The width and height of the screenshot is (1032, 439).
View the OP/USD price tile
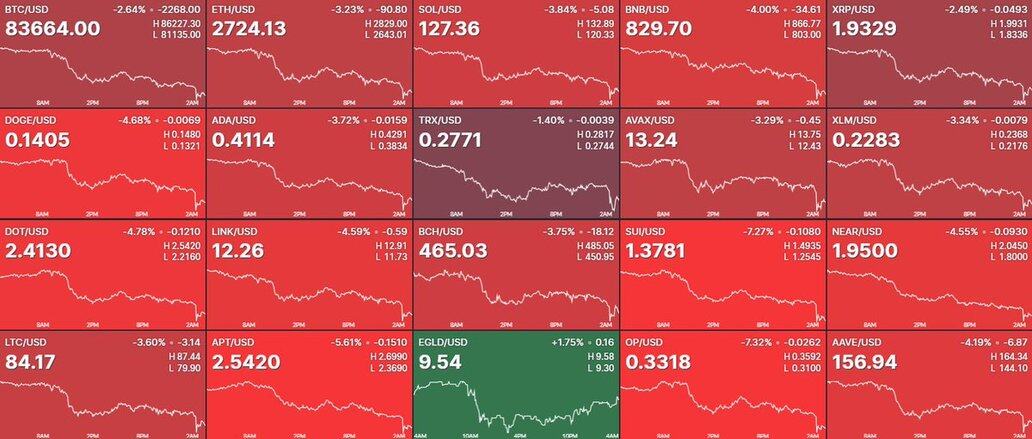[723, 385]
